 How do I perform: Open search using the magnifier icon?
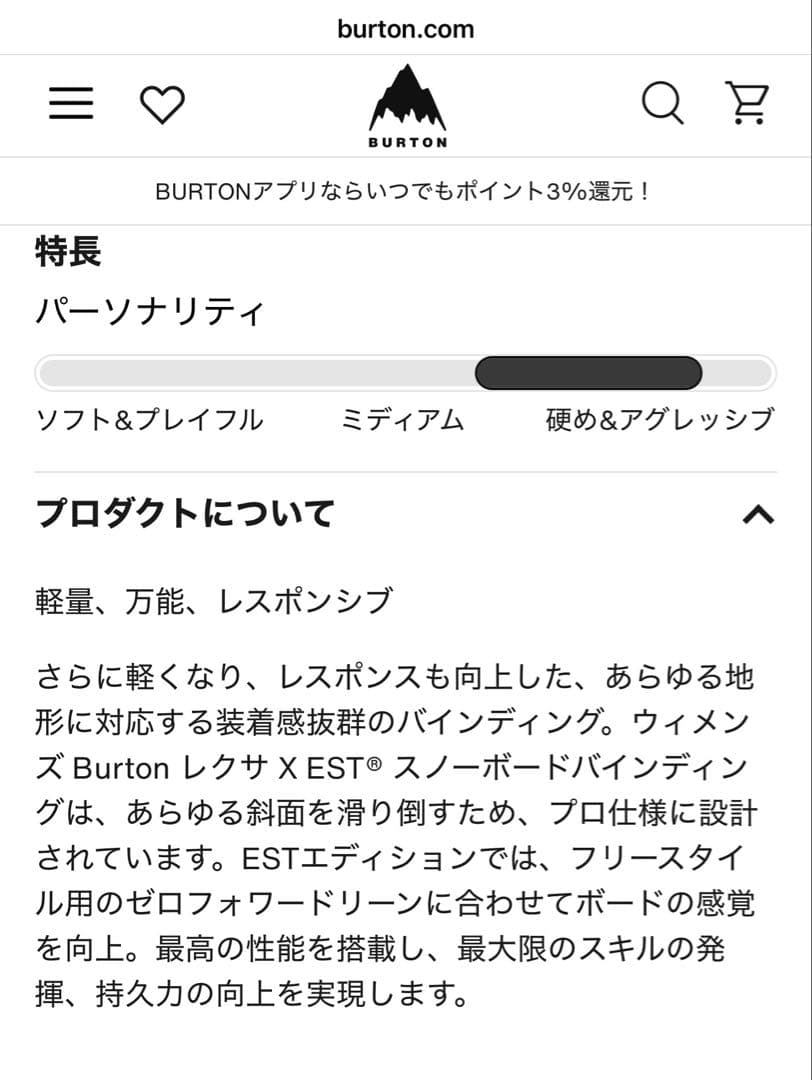662,102
